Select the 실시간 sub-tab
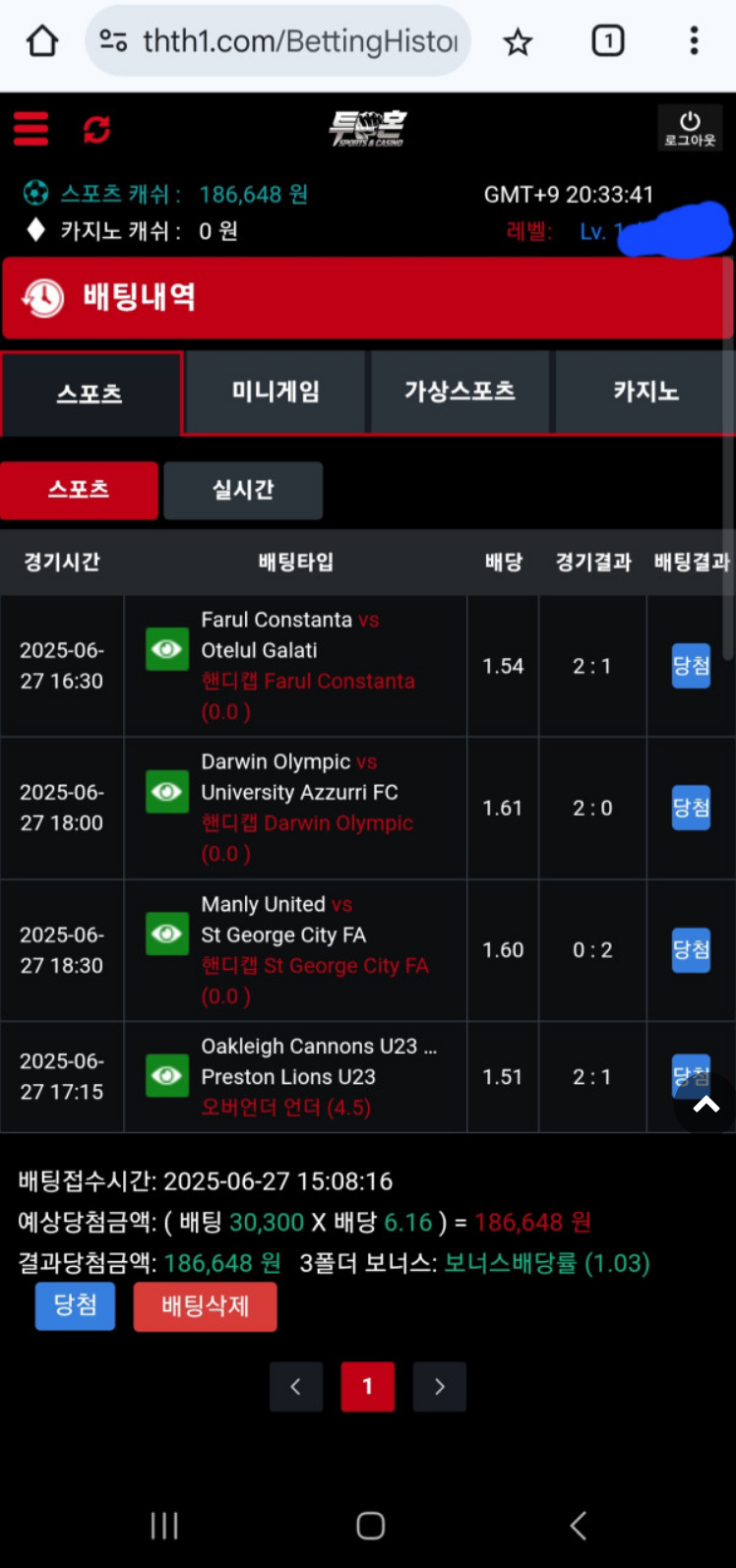The width and height of the screenshot is (736, 1568). 243,490
